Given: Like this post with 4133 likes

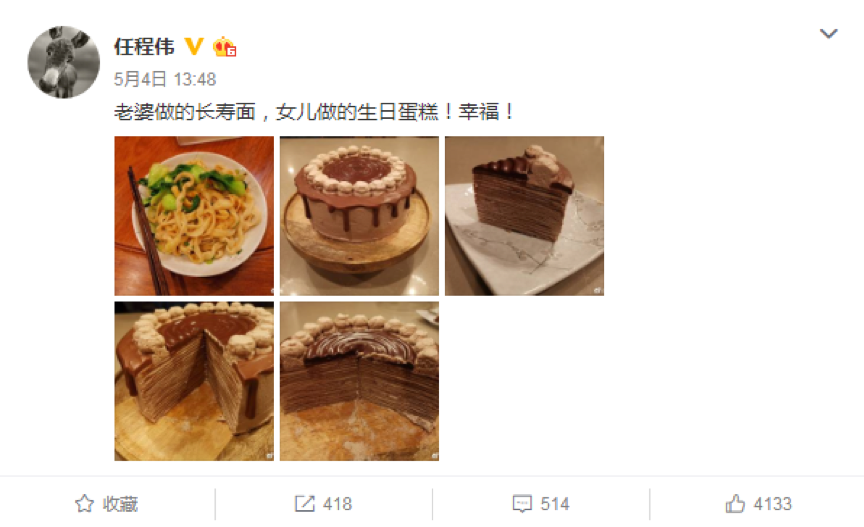Looking at the screenshot, I should coord(758,504).
